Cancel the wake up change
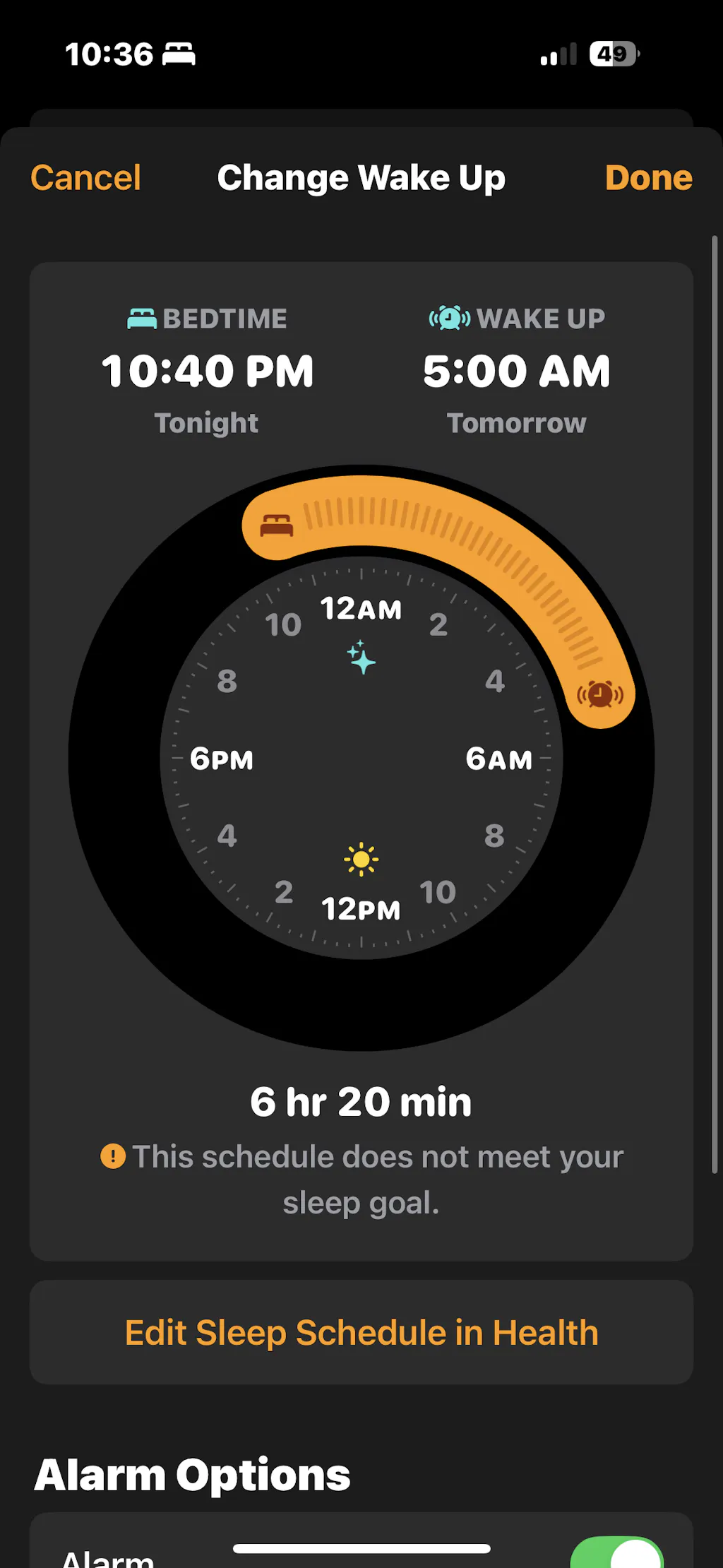The width and height of the screenshot is (723, 1568). point(85,177)
